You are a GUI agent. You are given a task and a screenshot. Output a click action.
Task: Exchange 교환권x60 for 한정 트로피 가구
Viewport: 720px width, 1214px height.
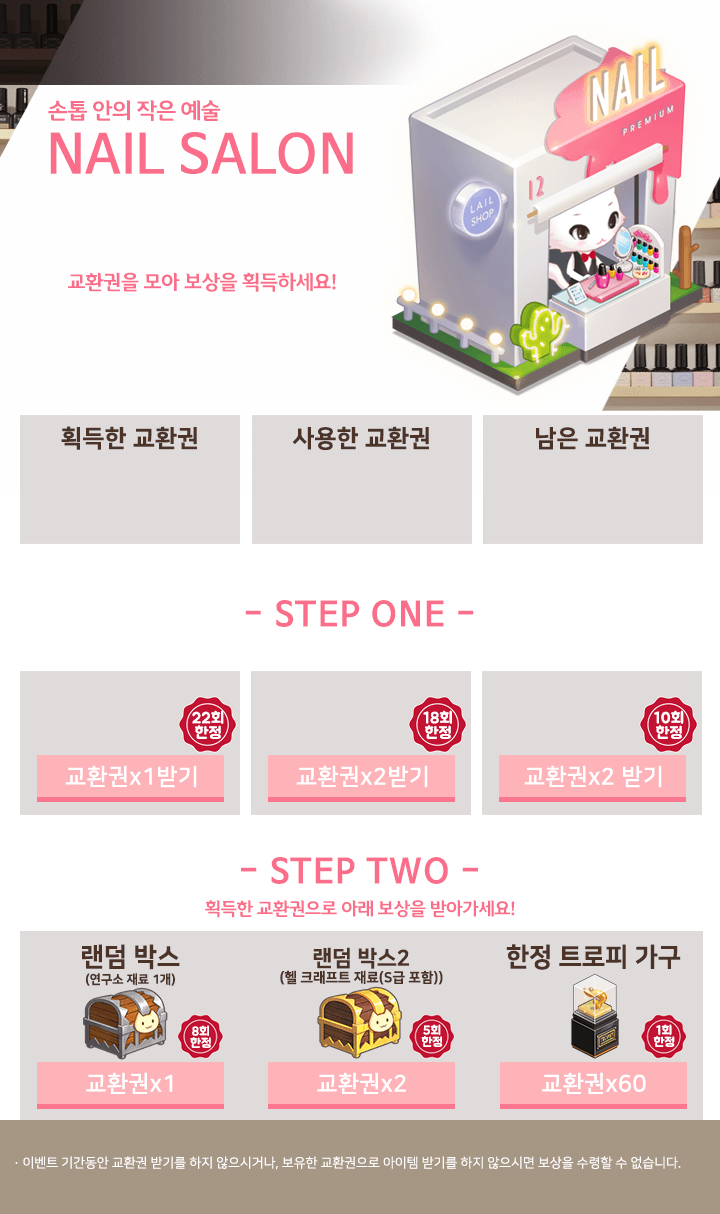click(x=593, y=1085)
